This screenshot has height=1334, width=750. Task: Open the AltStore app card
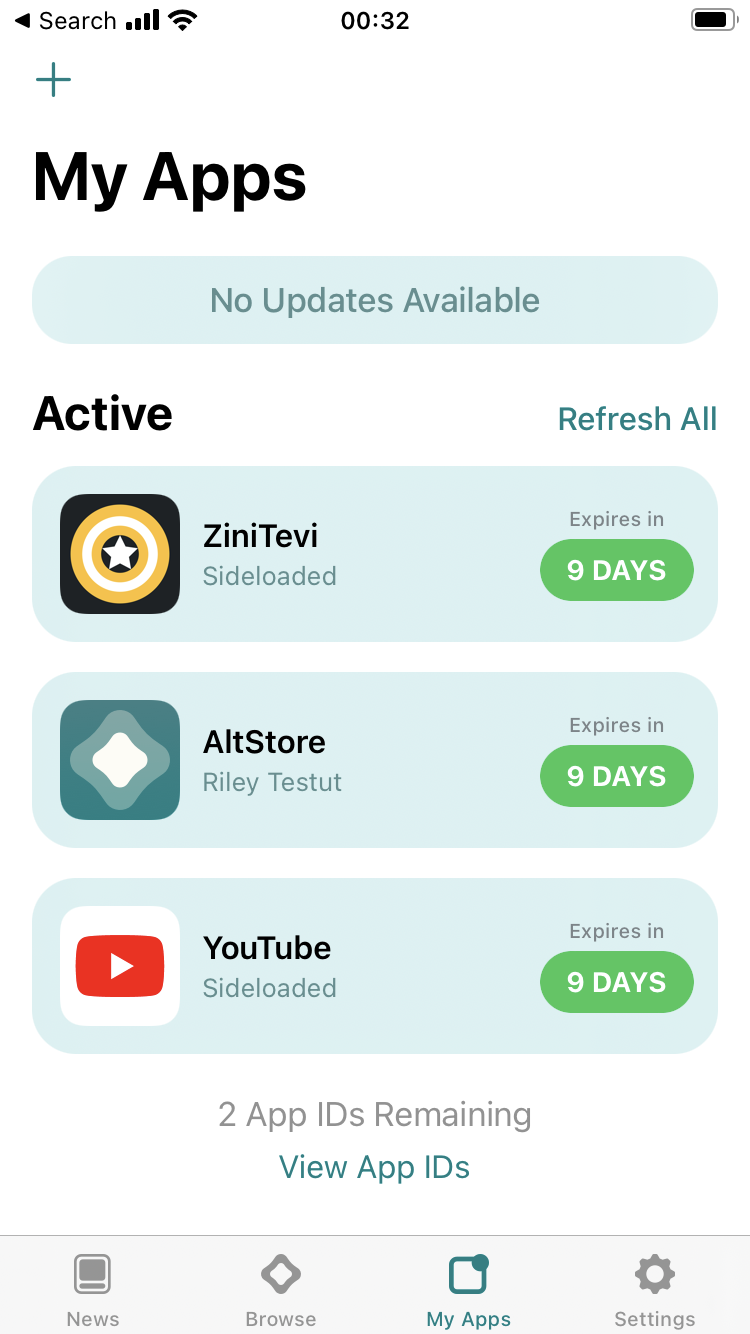(x=300, y=760)
